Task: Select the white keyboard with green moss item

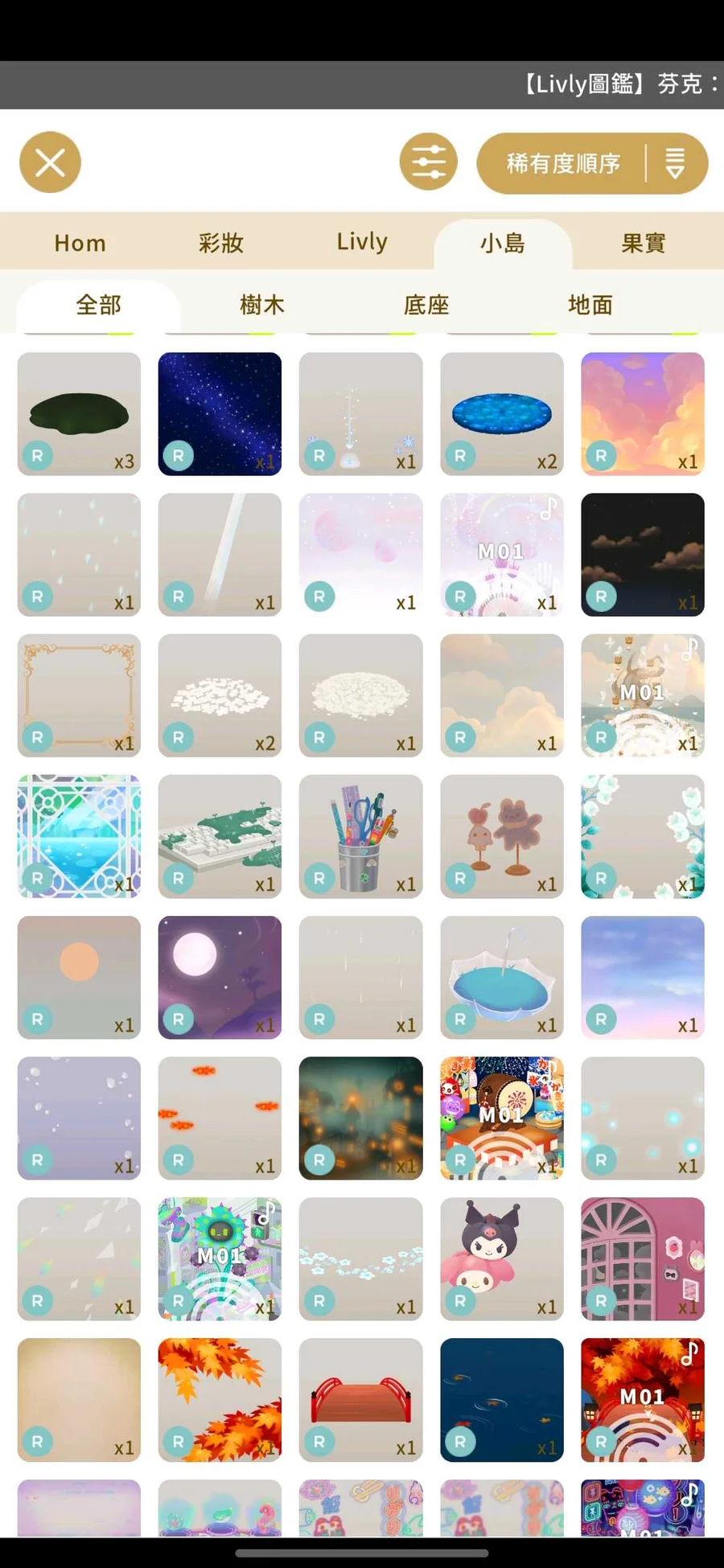Action: coord(220,836)
